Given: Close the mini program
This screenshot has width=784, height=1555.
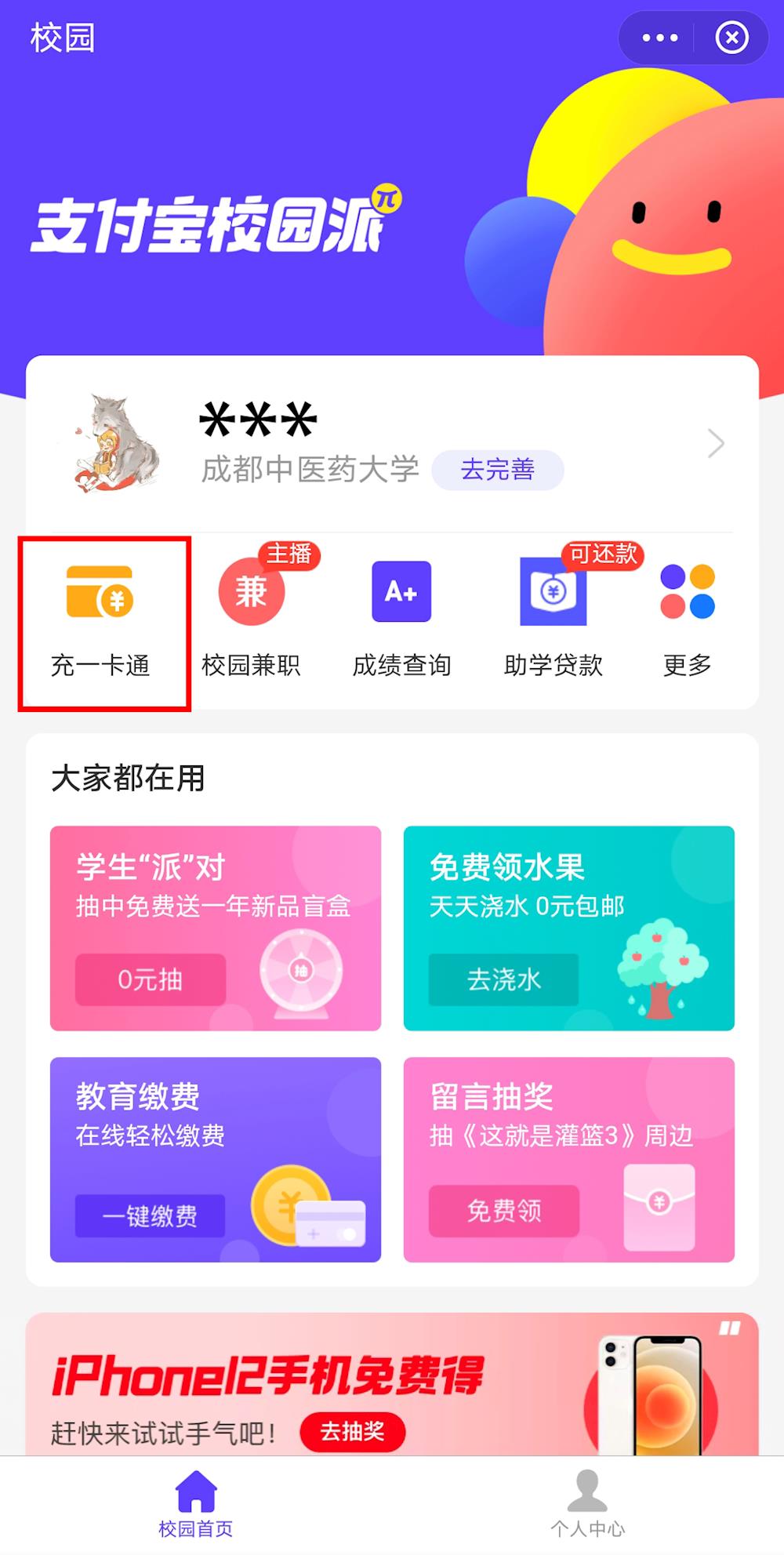Looking at the screenshot, I should point(731,38).
